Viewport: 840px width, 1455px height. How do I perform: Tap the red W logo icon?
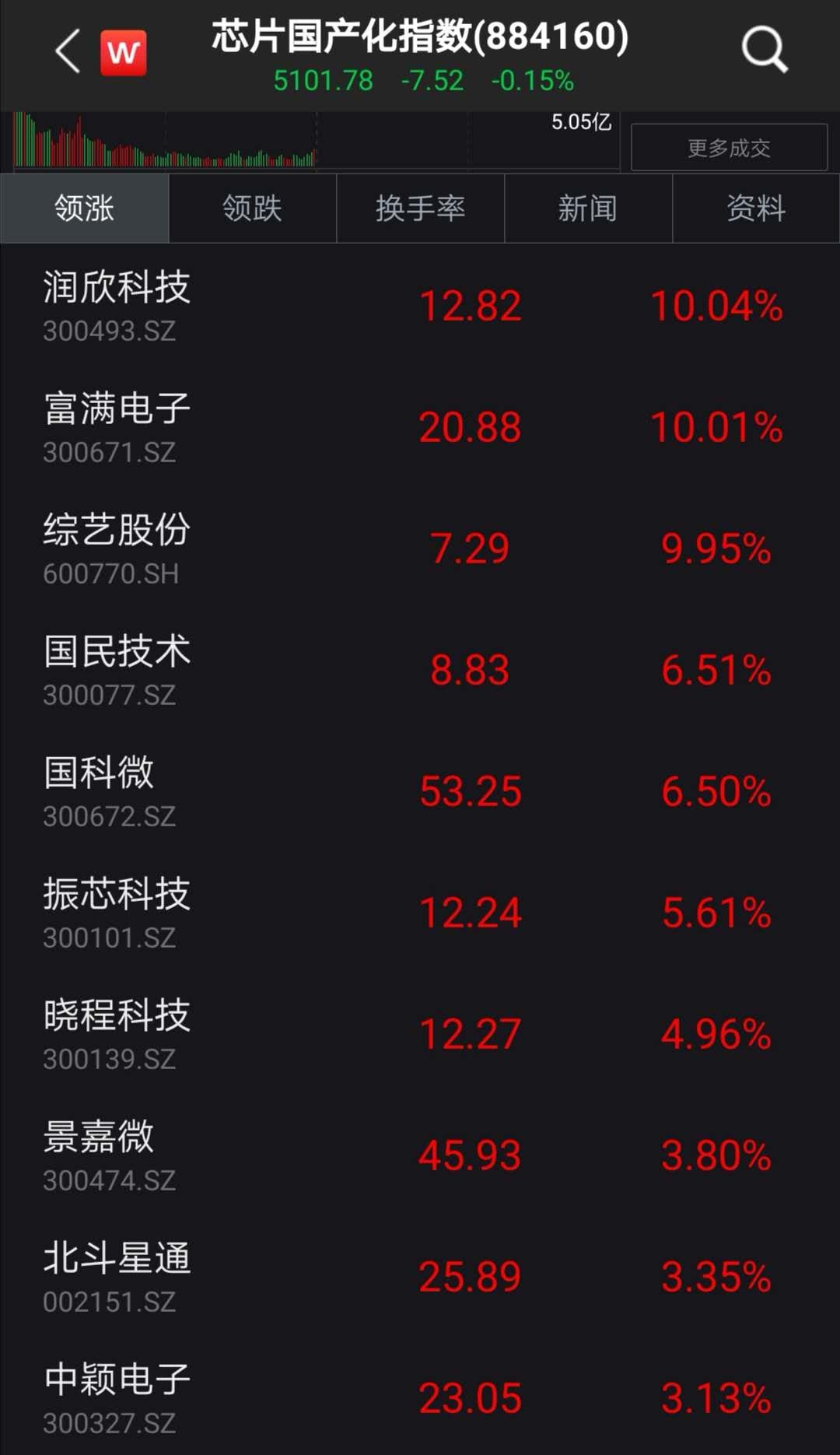click(123, 53)
